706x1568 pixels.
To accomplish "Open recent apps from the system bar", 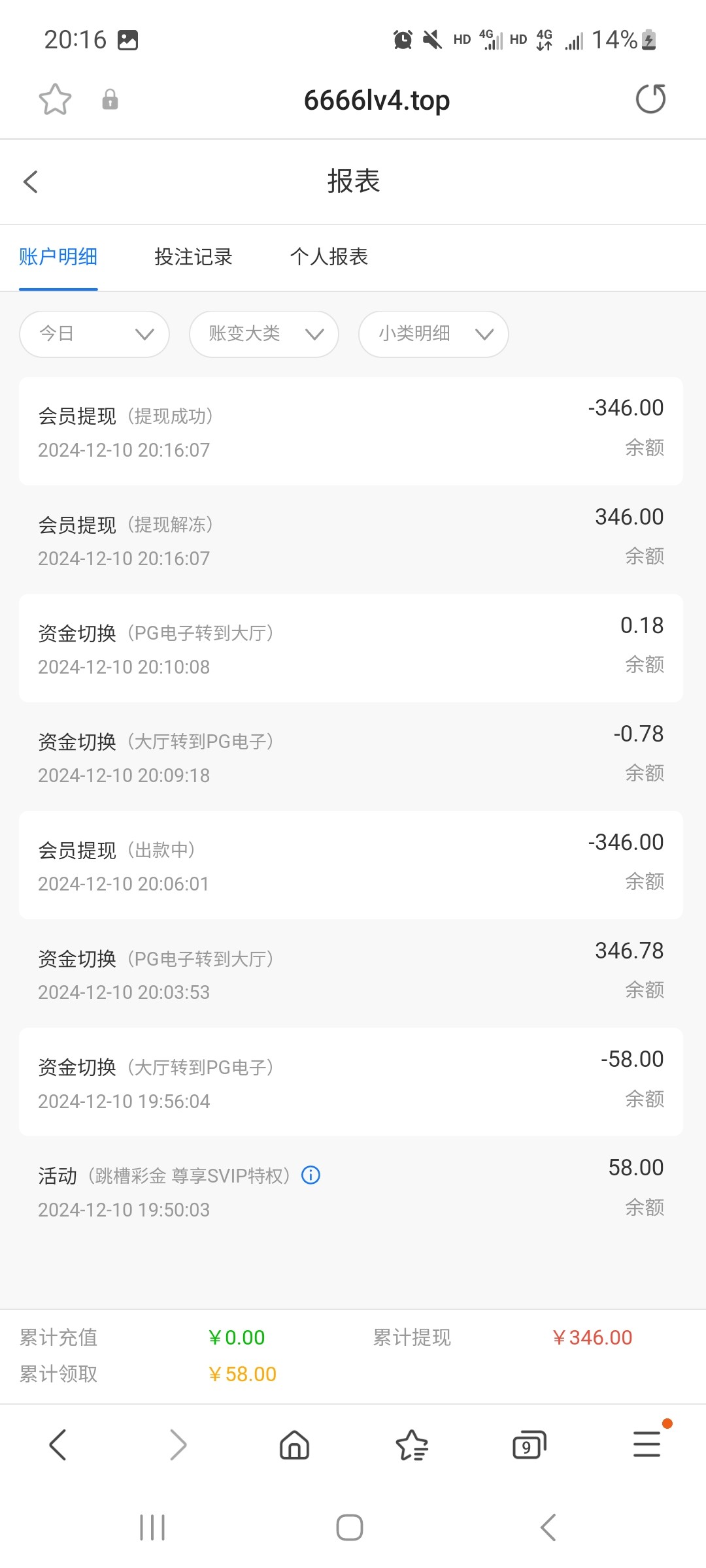I will tap(152, 1527).
